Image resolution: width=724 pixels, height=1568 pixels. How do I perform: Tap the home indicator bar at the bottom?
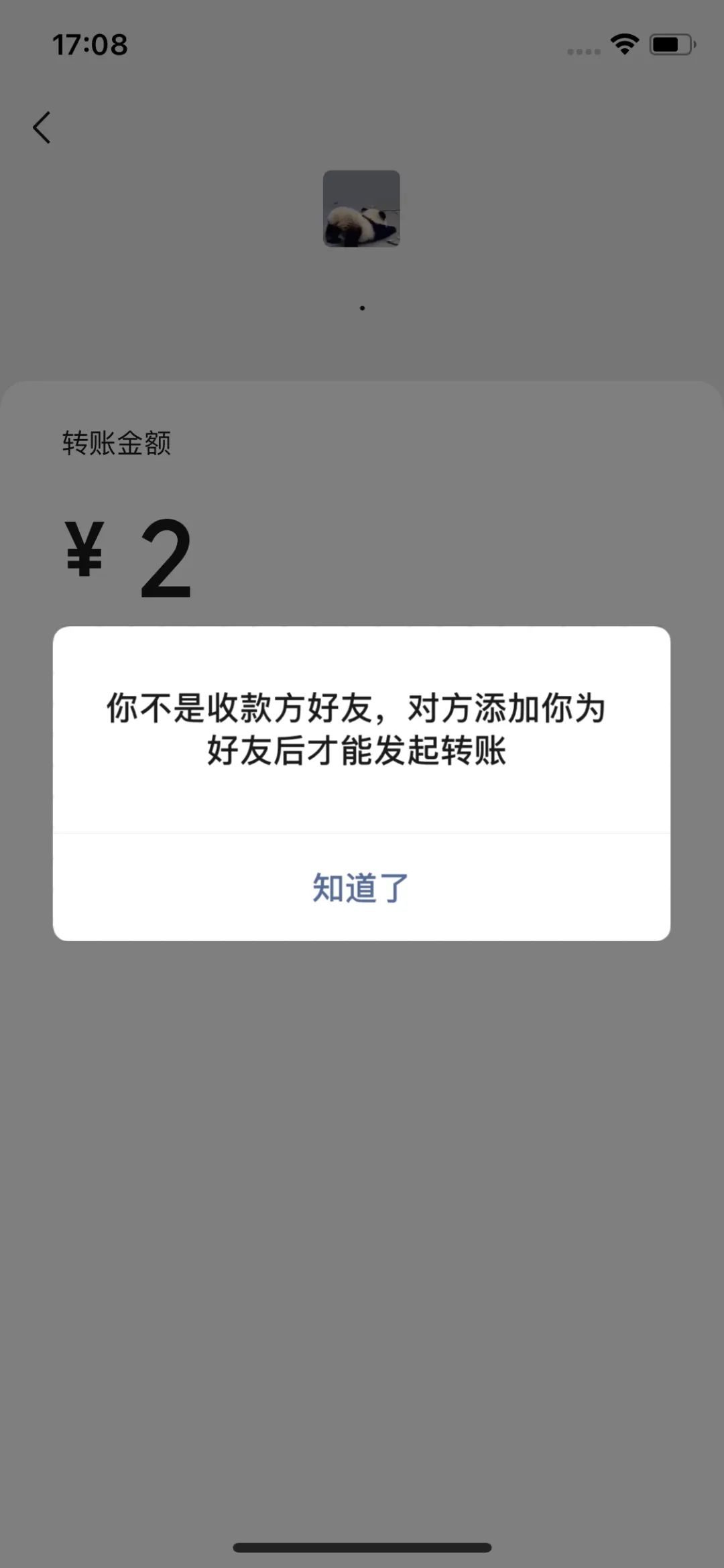(362, 1546)
